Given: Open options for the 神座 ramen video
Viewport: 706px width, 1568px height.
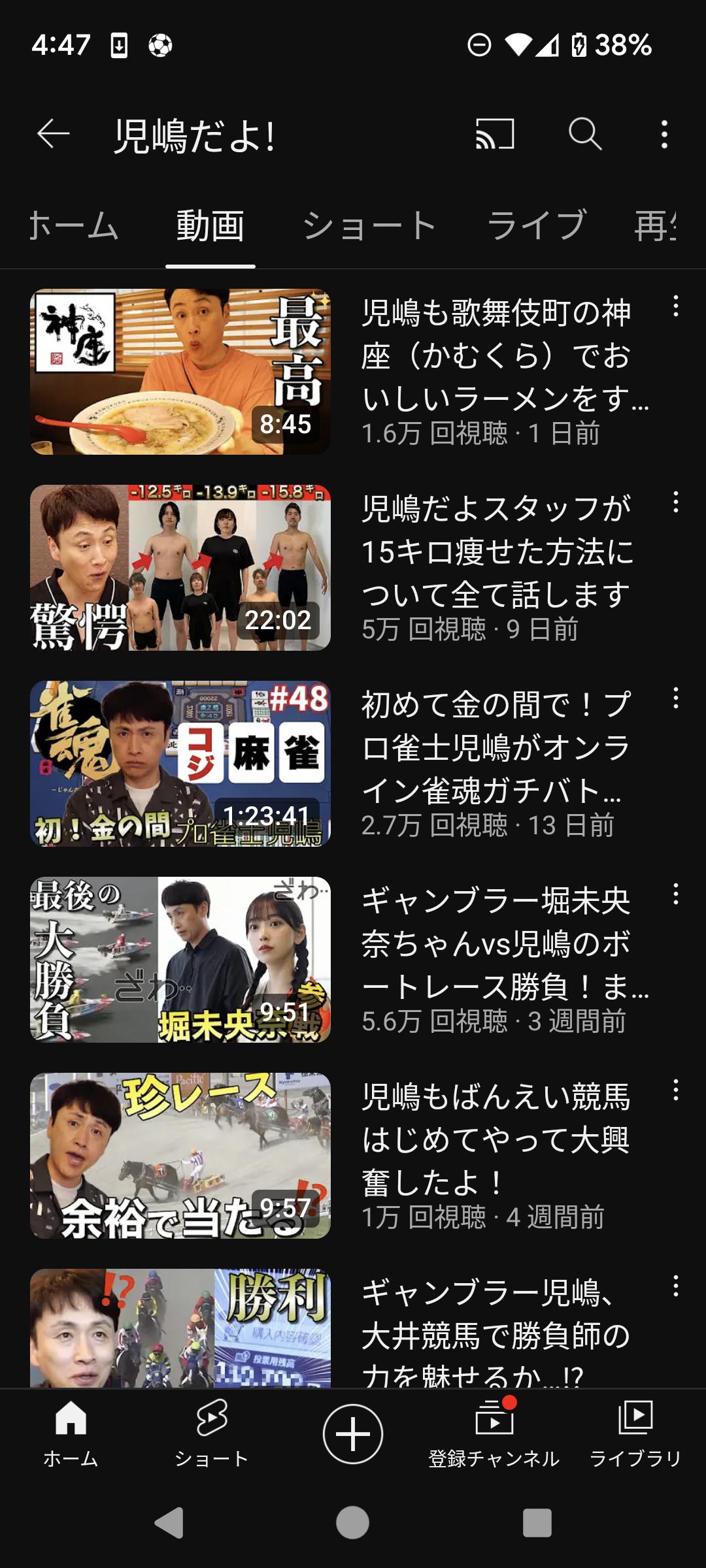Looking at the screenshot, I should tap(676, 306).
